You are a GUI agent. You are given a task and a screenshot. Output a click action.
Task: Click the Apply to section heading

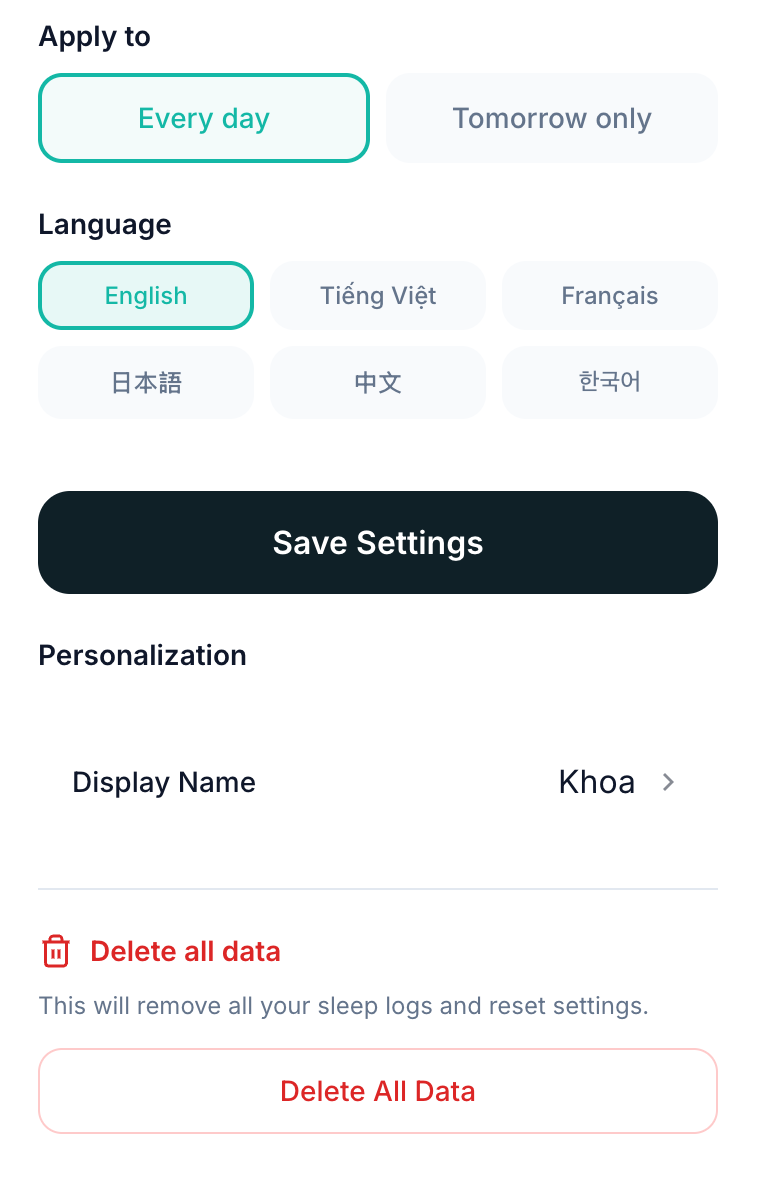[95, 37]
